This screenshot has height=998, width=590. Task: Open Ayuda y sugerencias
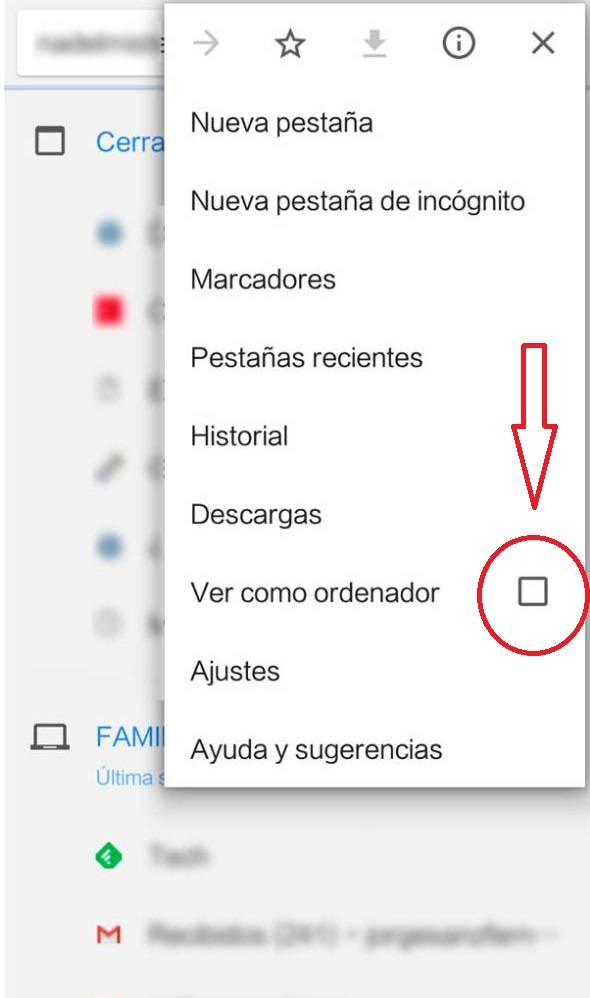click(374, 749)
